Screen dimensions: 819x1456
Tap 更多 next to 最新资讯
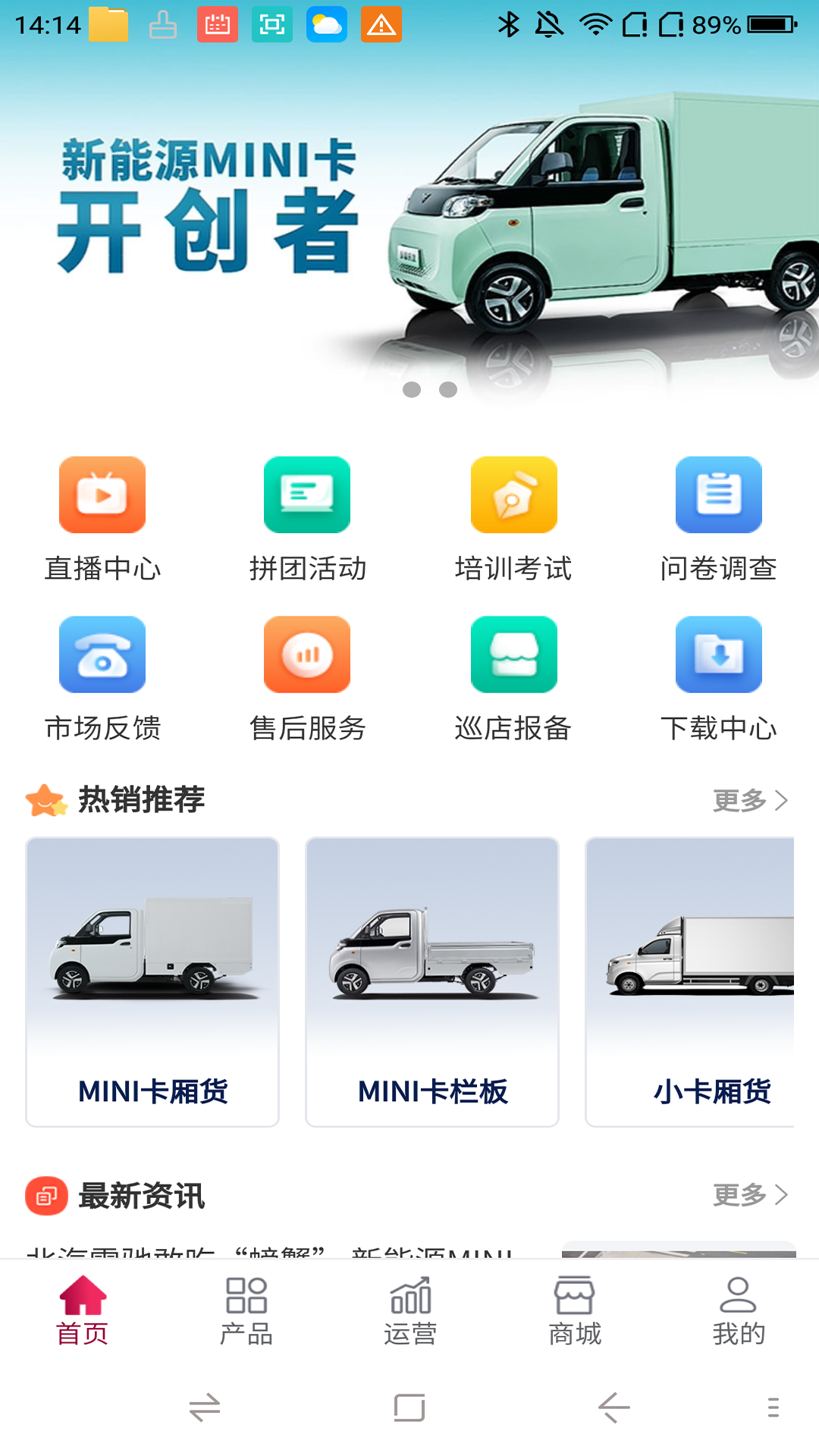pyautogui.click(x=750, y=1195)
